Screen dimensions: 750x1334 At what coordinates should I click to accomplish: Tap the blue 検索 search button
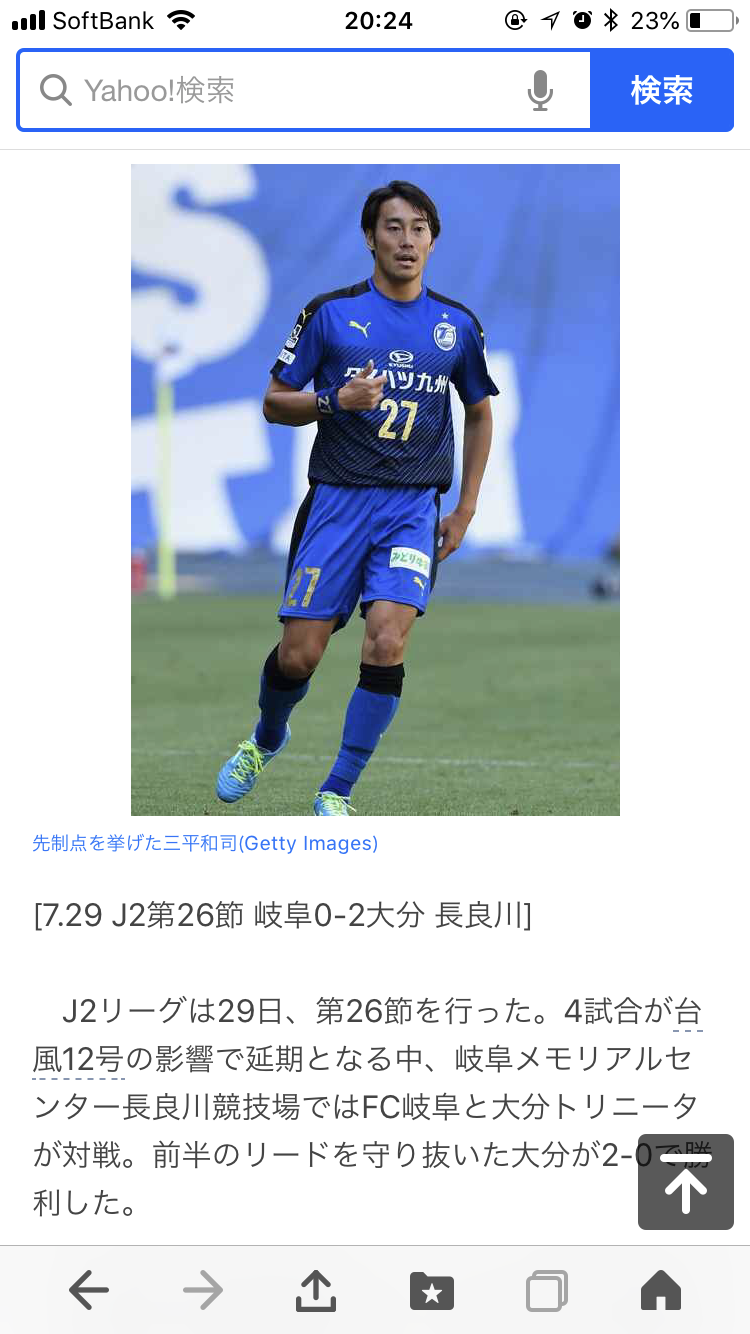click(x=661, y=91)
